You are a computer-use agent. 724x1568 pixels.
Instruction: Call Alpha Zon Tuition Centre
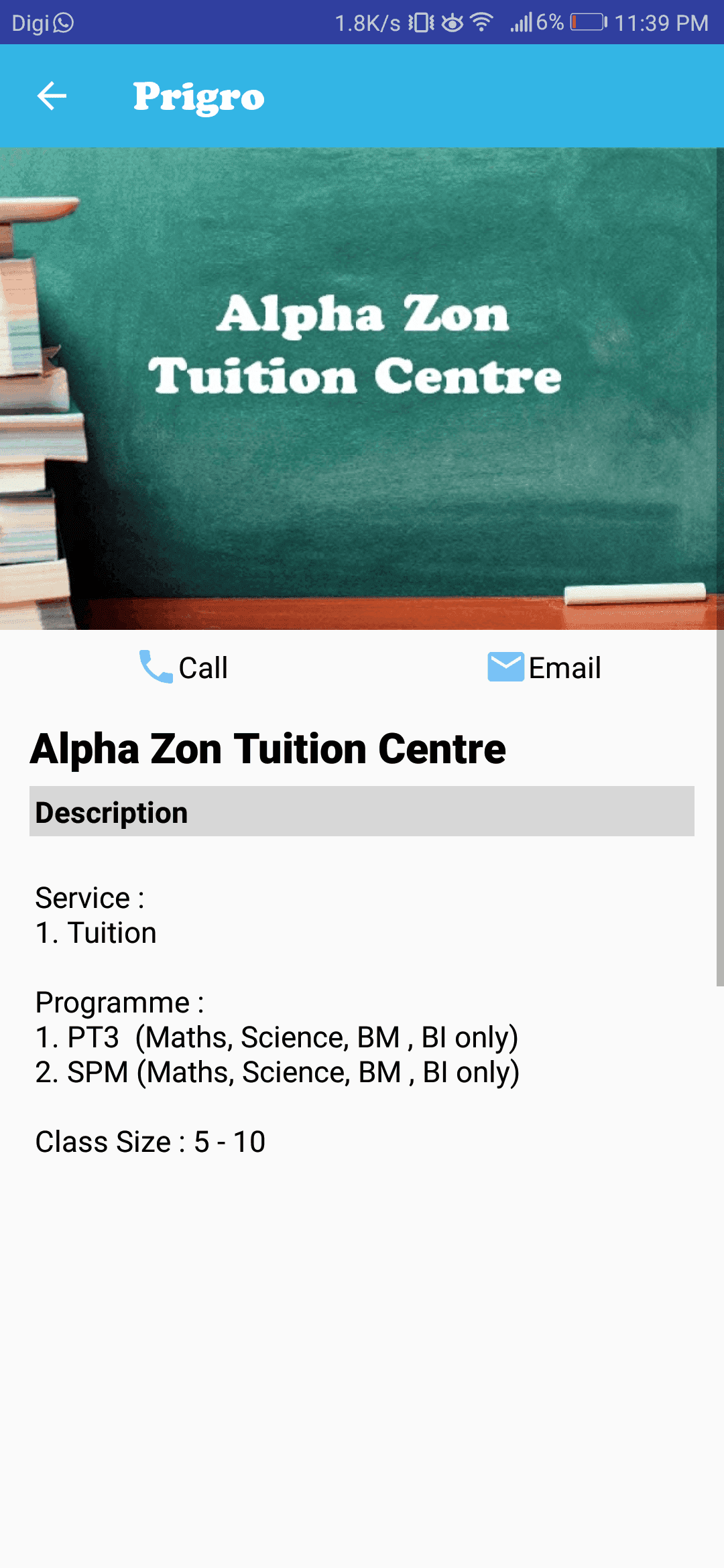pos(183,667)
